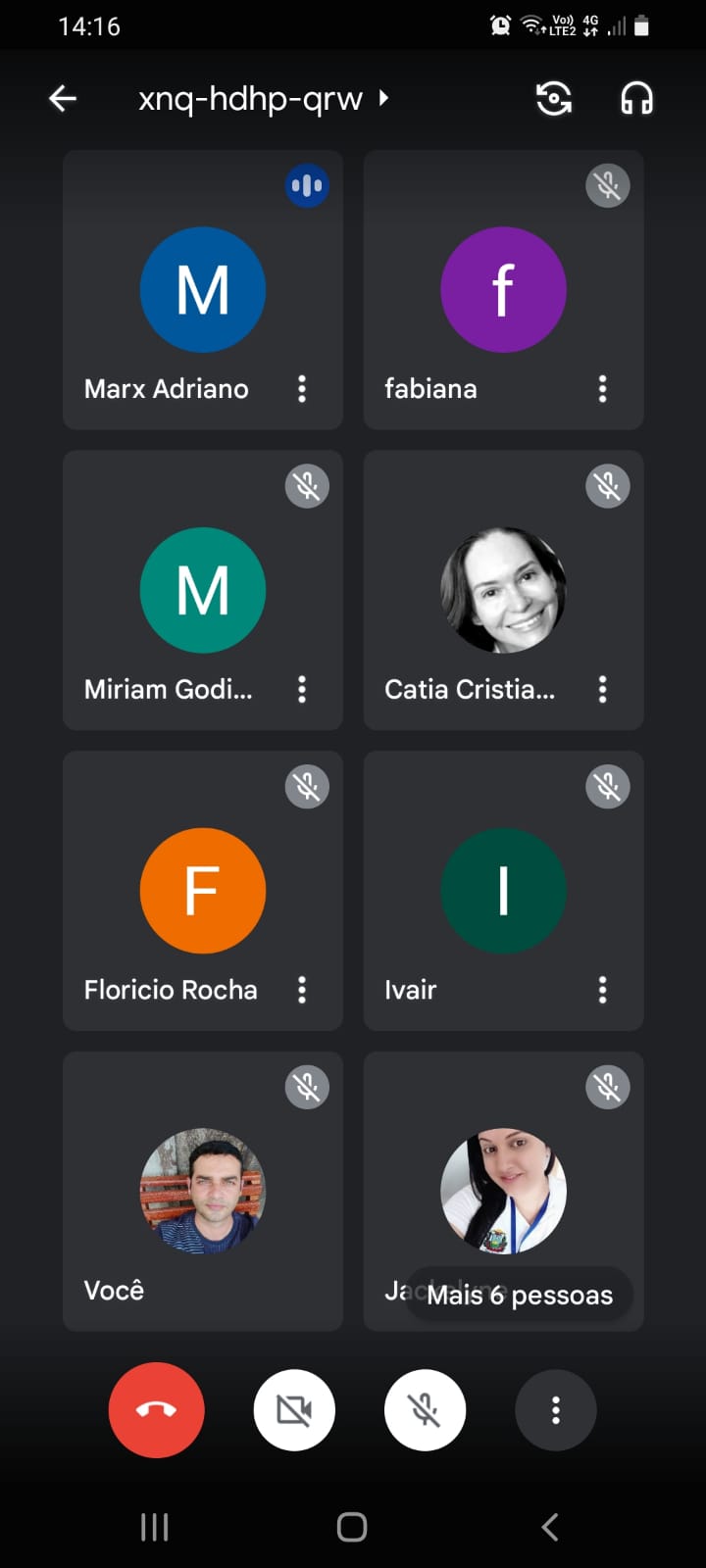Viewport: 706px width, 1568px height.
Task: Show the 6 more people
Action: point(520,1295)
